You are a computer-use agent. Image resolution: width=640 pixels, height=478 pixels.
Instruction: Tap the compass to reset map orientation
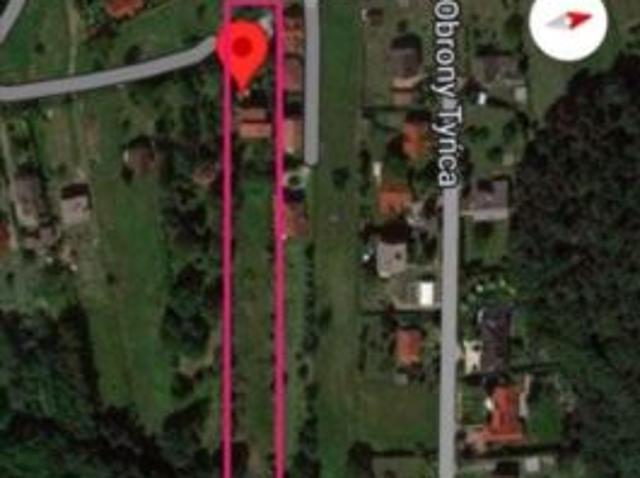point(568,22)
